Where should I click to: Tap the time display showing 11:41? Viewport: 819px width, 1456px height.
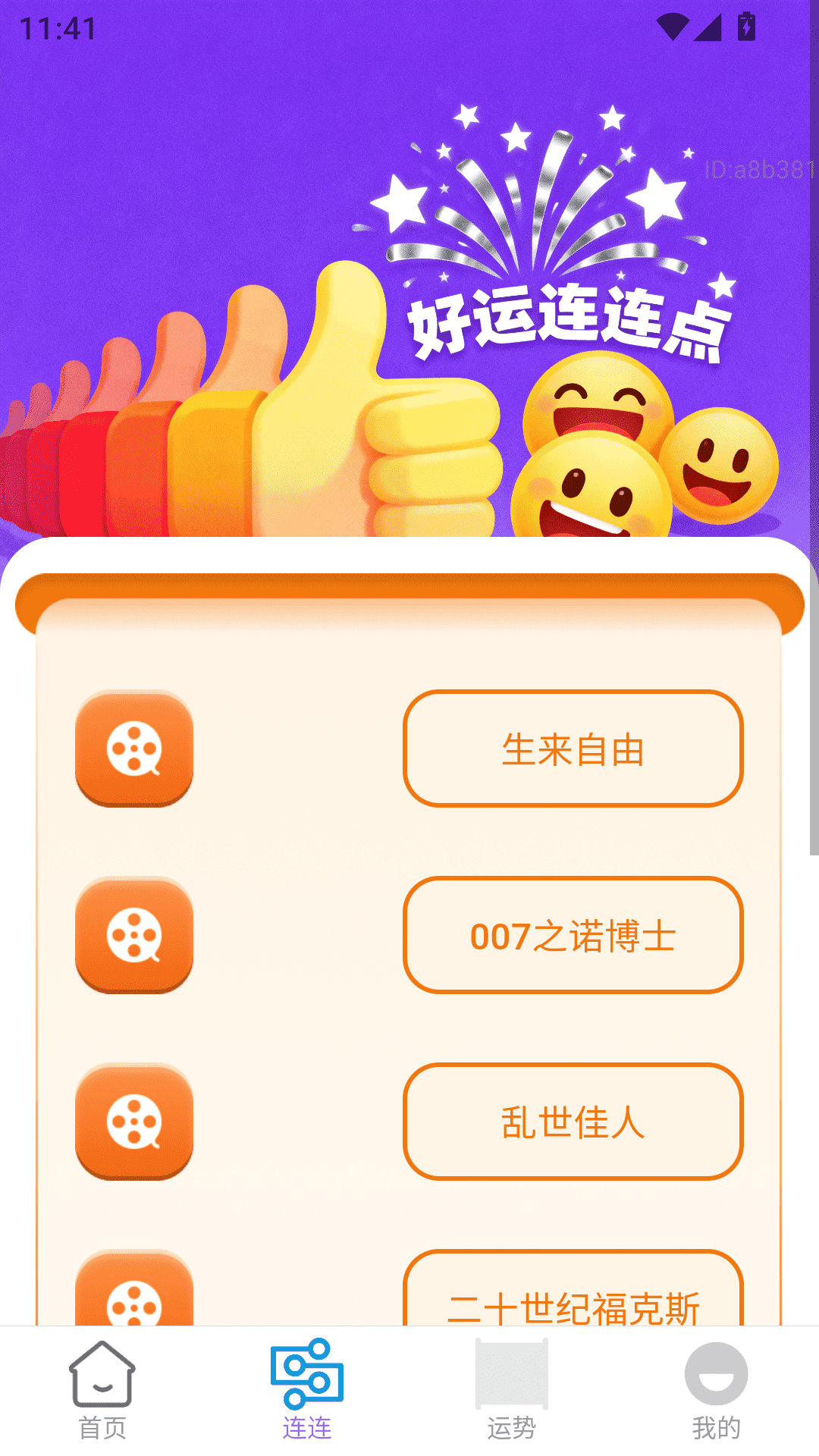57,29
